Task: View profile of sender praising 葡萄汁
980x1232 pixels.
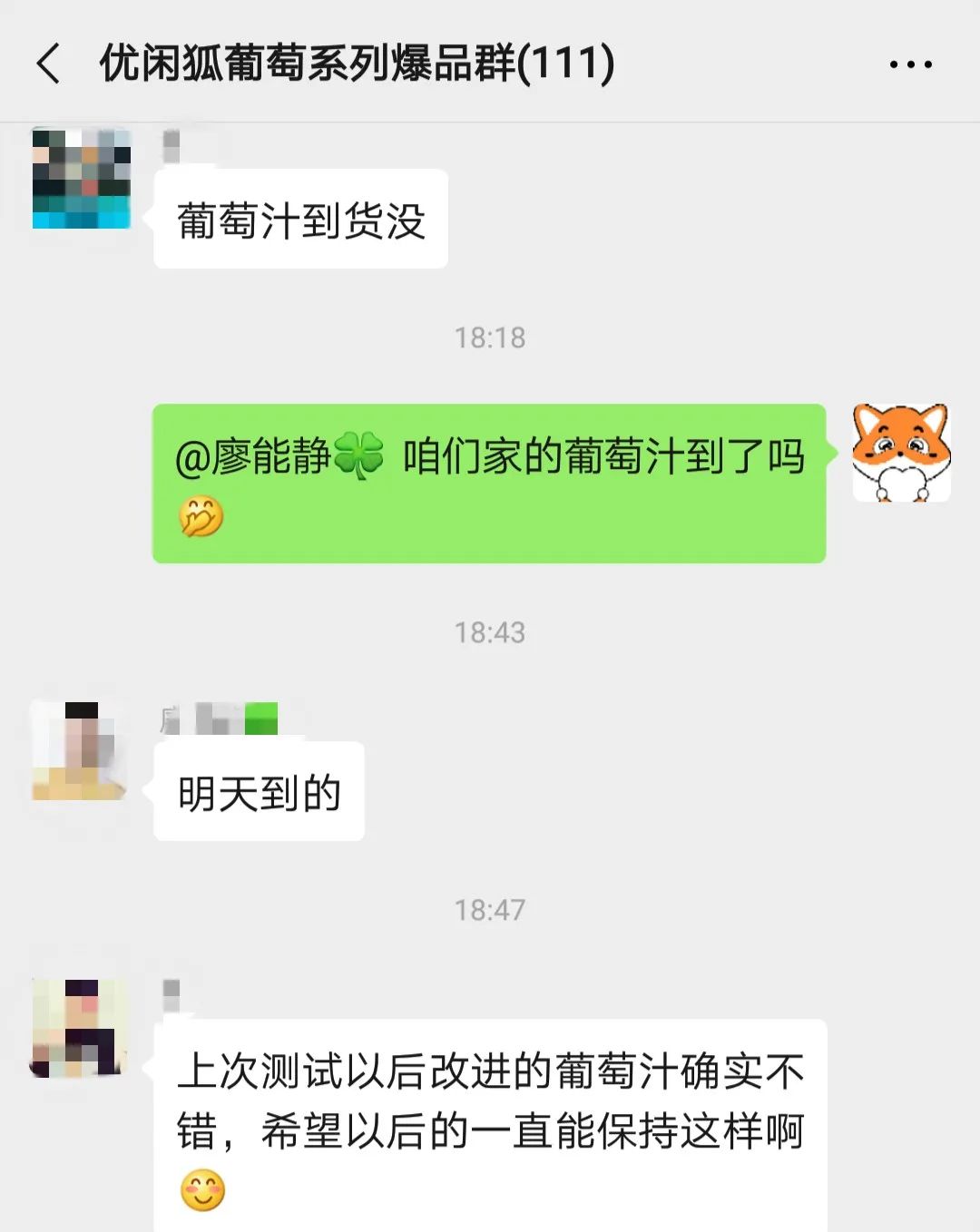Action: coord(79,1028)
